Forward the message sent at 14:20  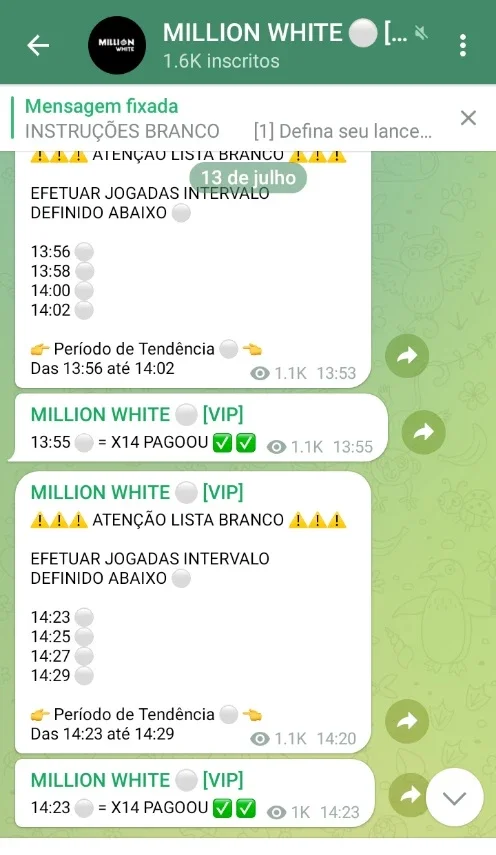pyautogui.click(x=407, y=721)
